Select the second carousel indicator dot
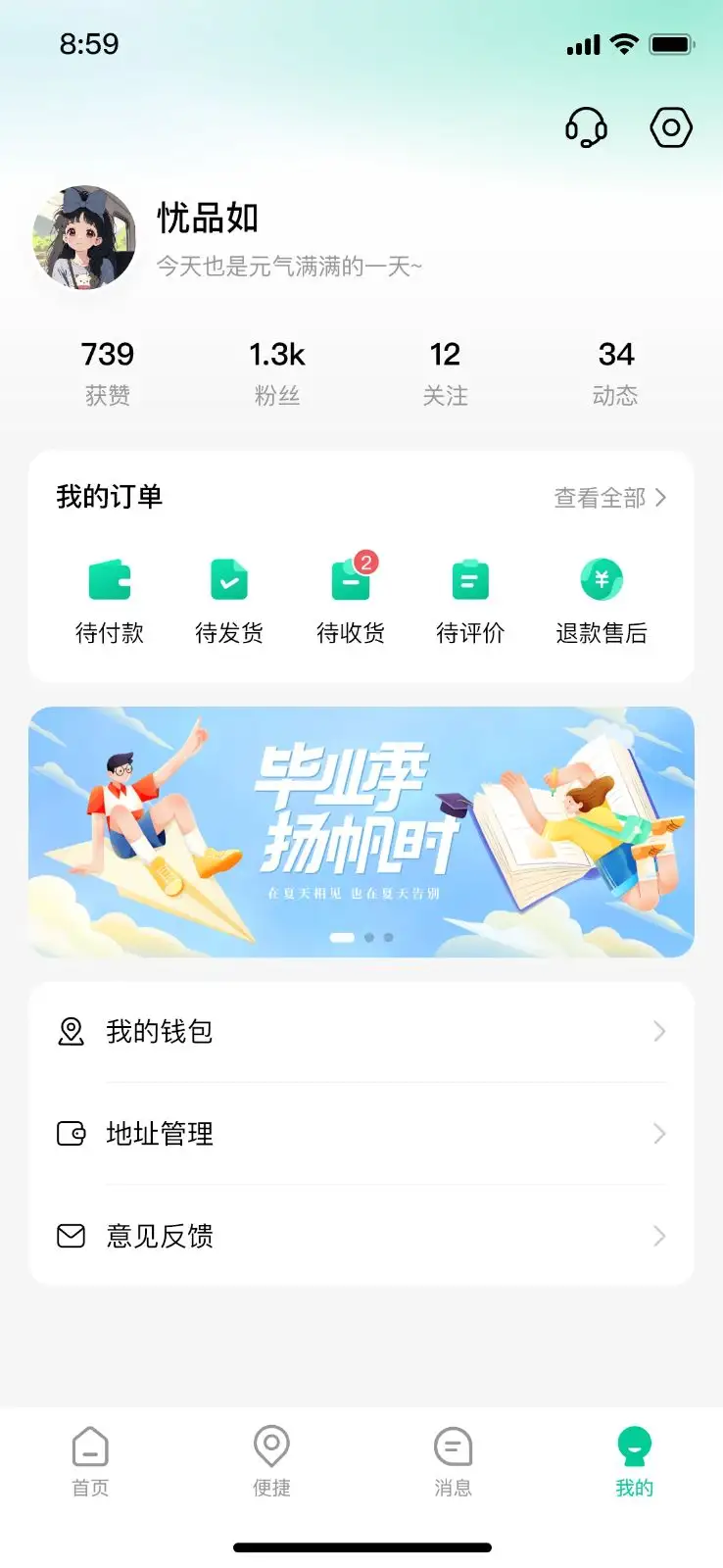The width and height of the screenshot is (723, 1568). 369,937
